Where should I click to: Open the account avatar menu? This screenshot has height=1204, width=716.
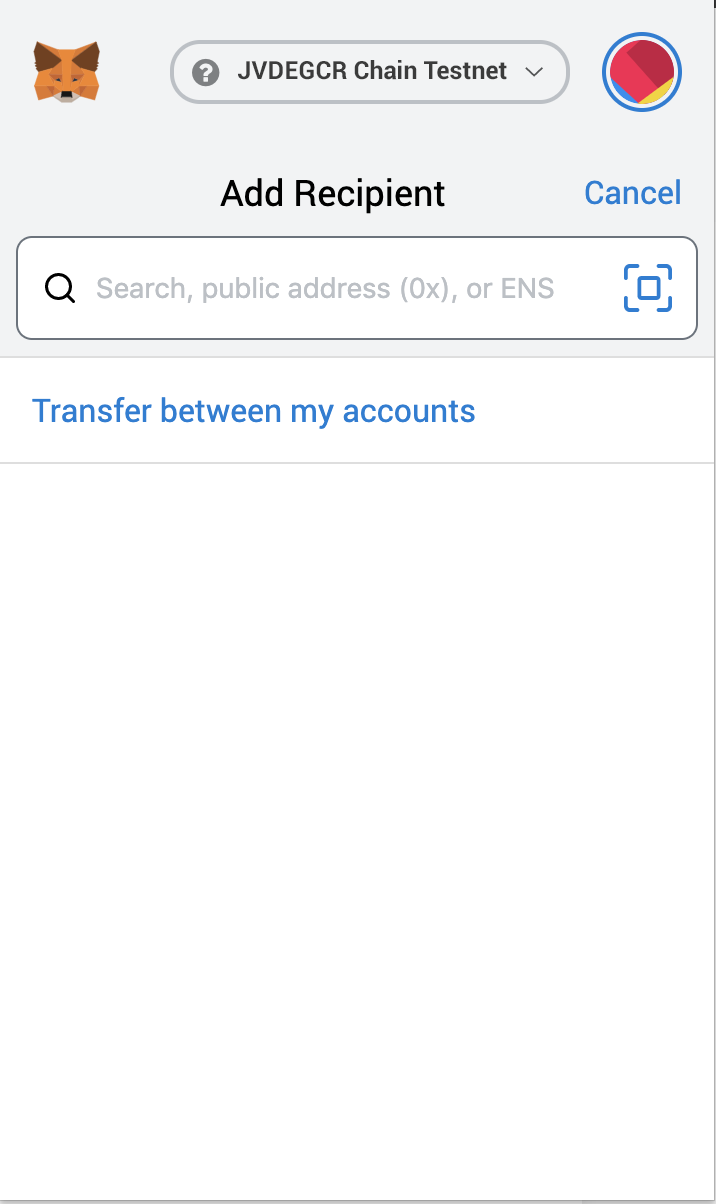pyautogui.click(x=642, y=73)
